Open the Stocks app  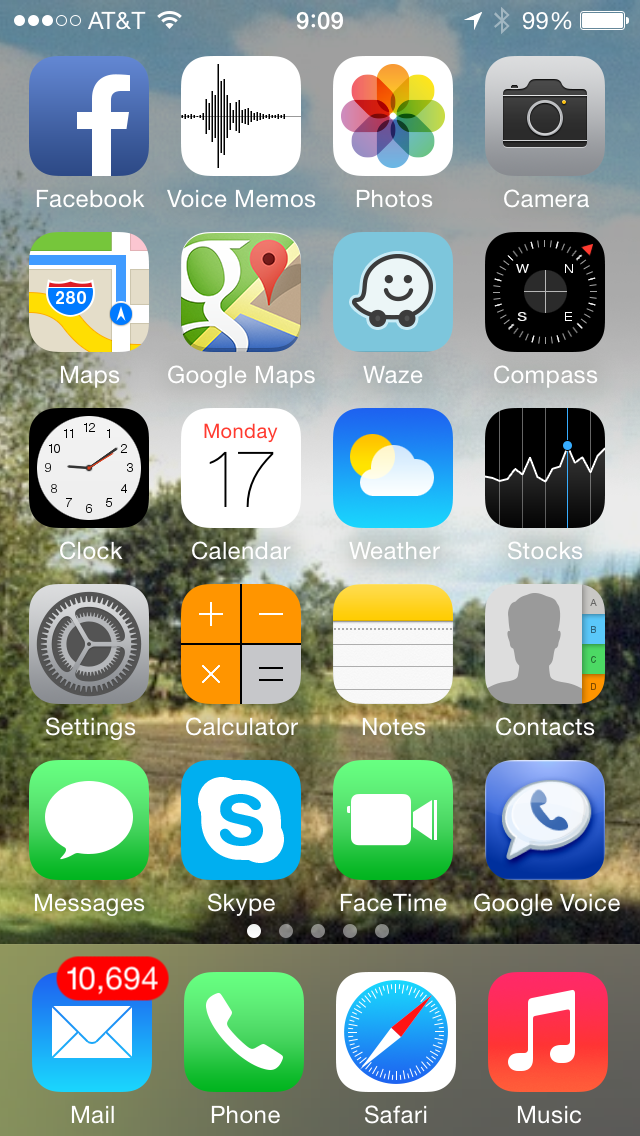545,468
